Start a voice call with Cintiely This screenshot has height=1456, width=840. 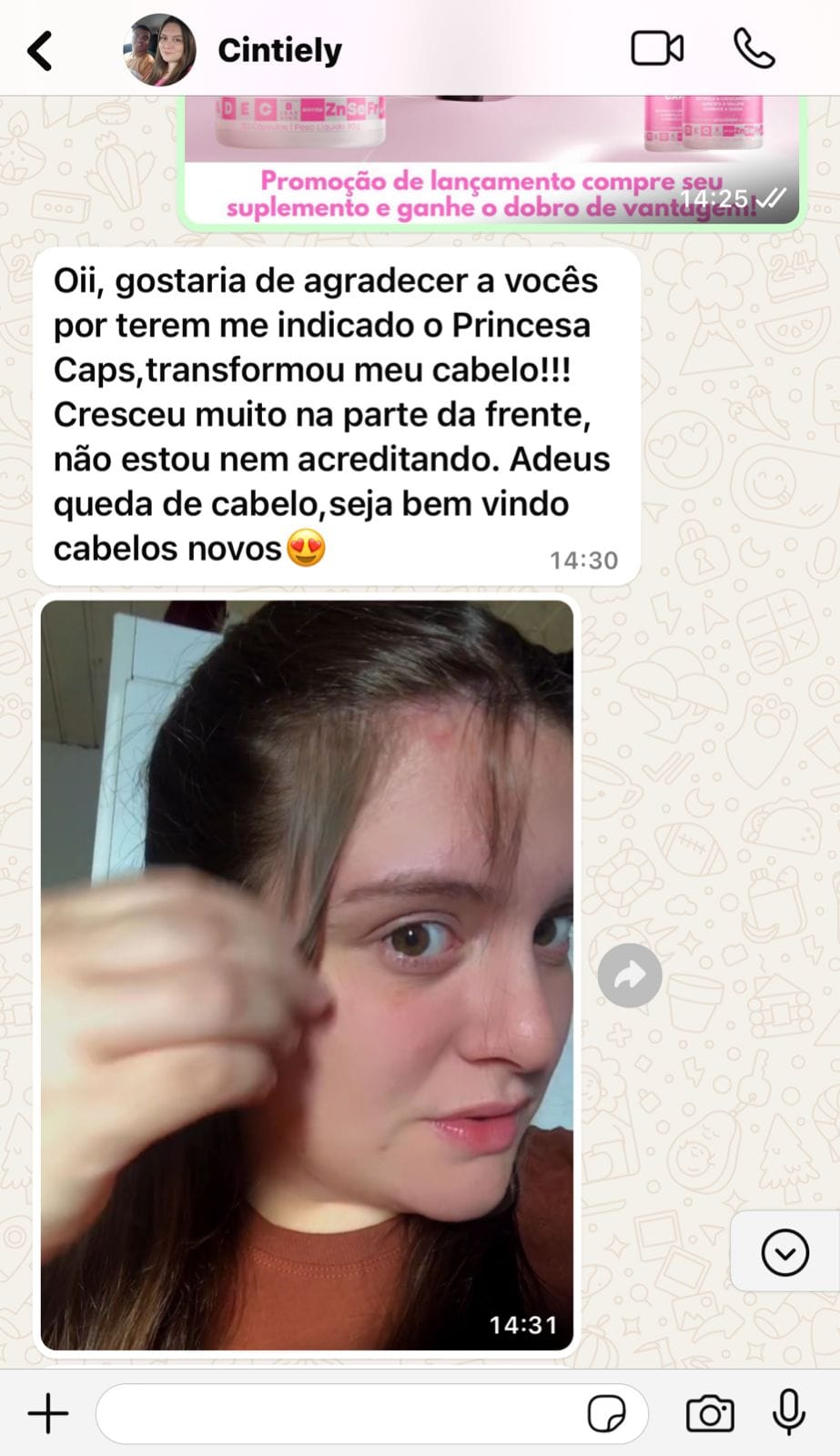pos(754,49)
